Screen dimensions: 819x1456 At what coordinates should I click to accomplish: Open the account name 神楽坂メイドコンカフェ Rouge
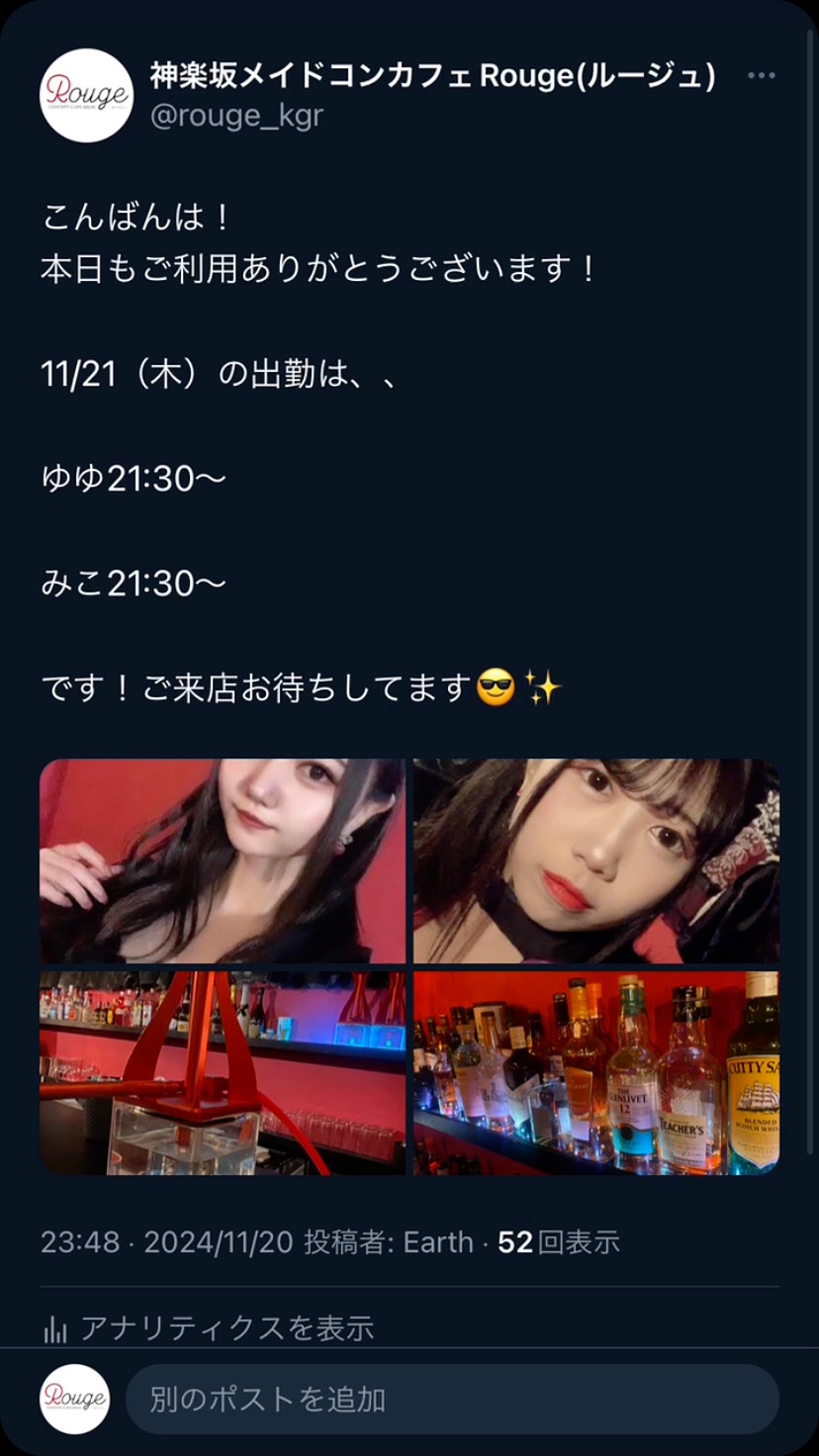click(432, 75)
